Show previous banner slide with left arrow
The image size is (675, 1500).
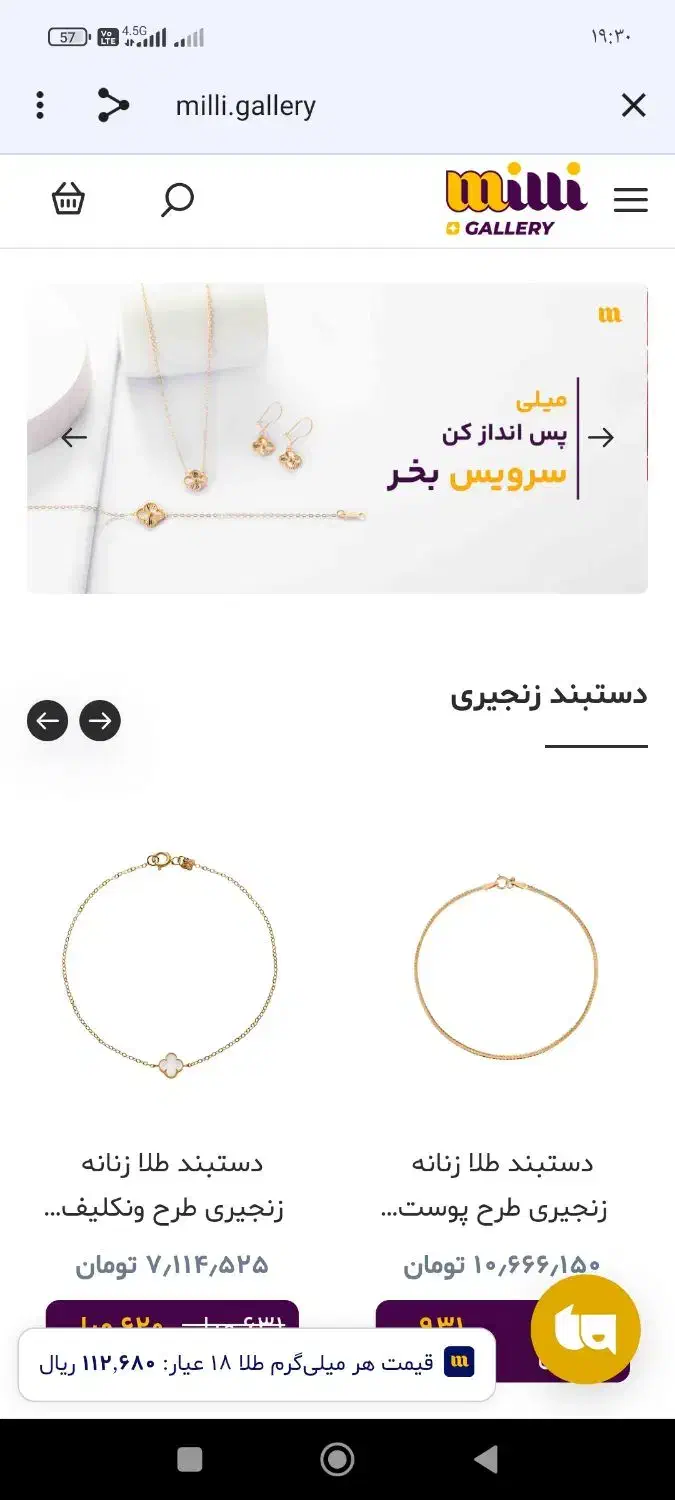tap(74, 437)
